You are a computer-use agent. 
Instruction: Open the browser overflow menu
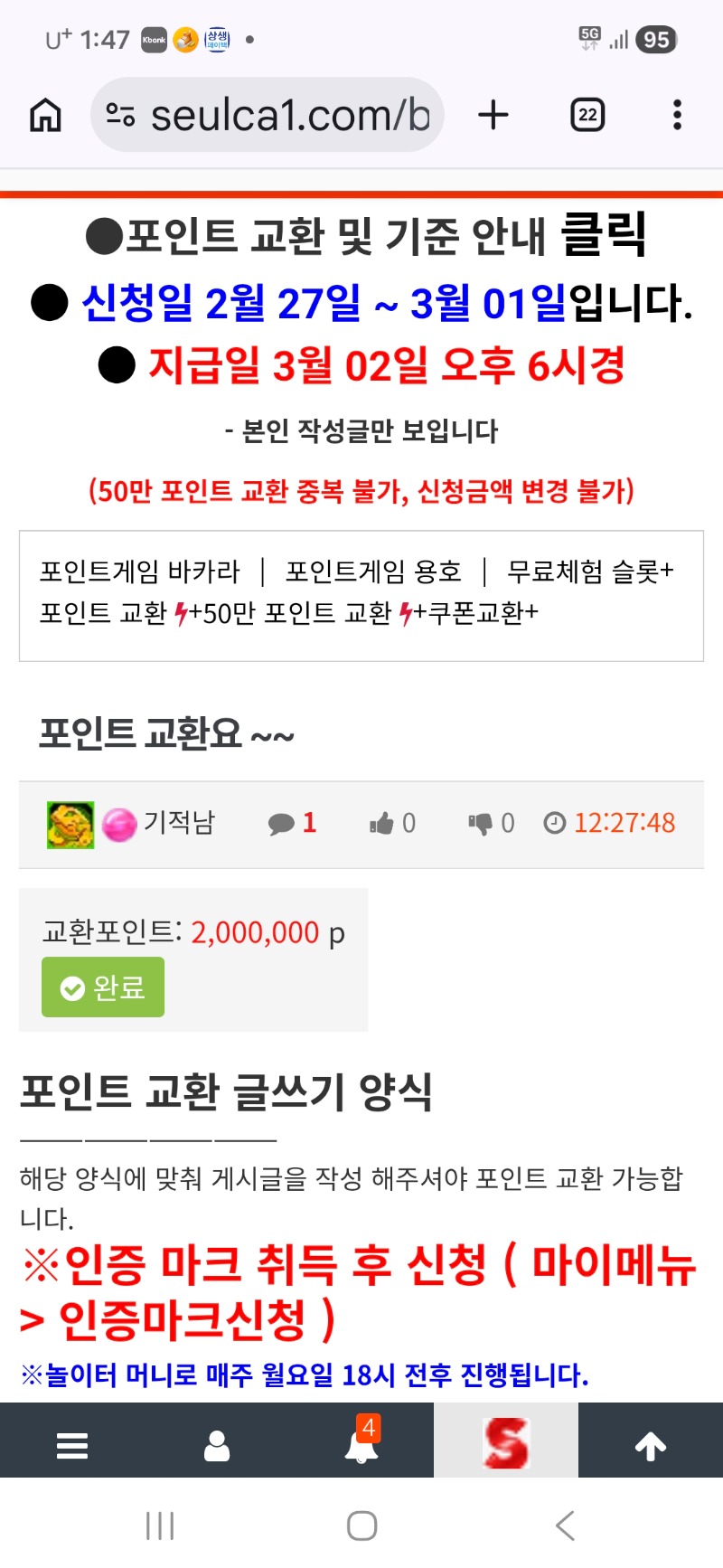click(x=677, y=115)
